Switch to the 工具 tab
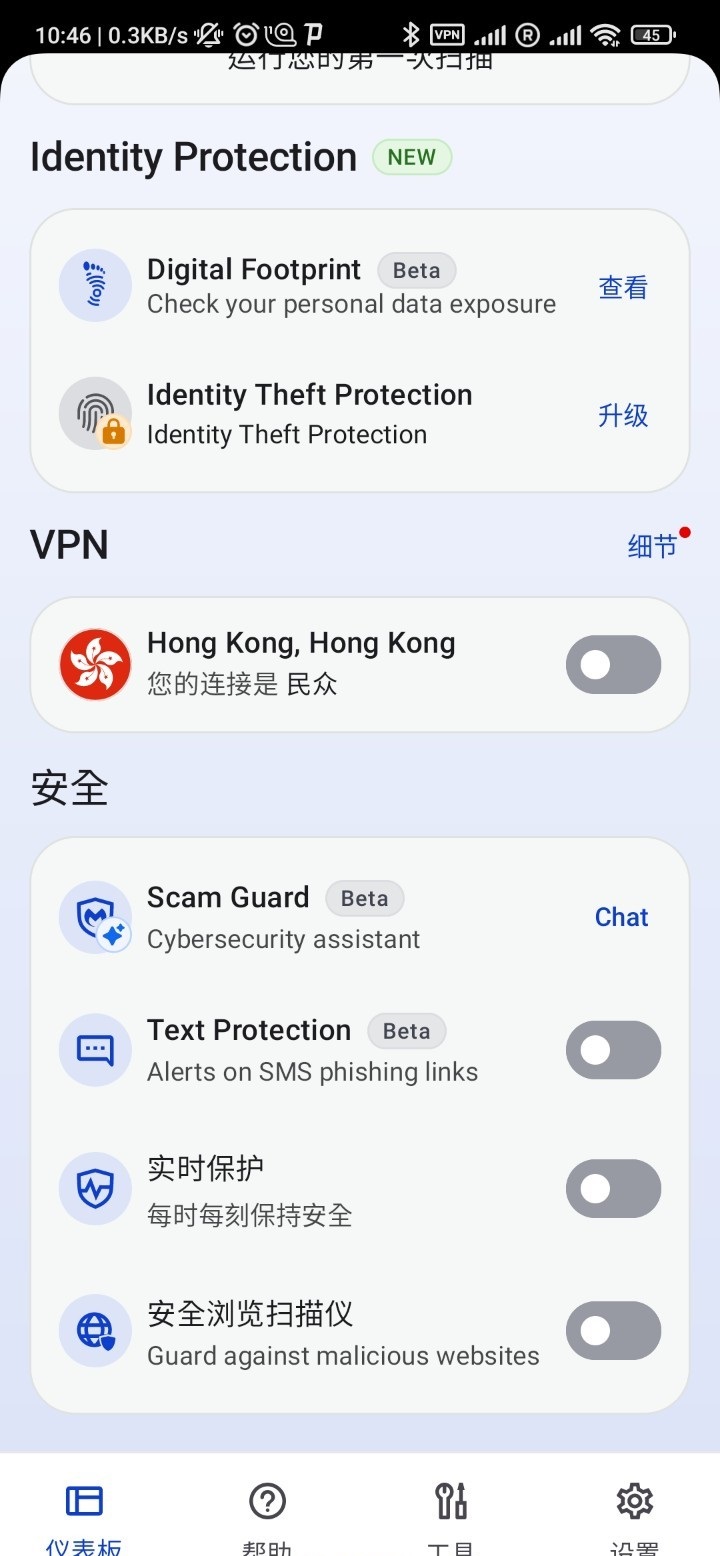 tap(451, 1512)
